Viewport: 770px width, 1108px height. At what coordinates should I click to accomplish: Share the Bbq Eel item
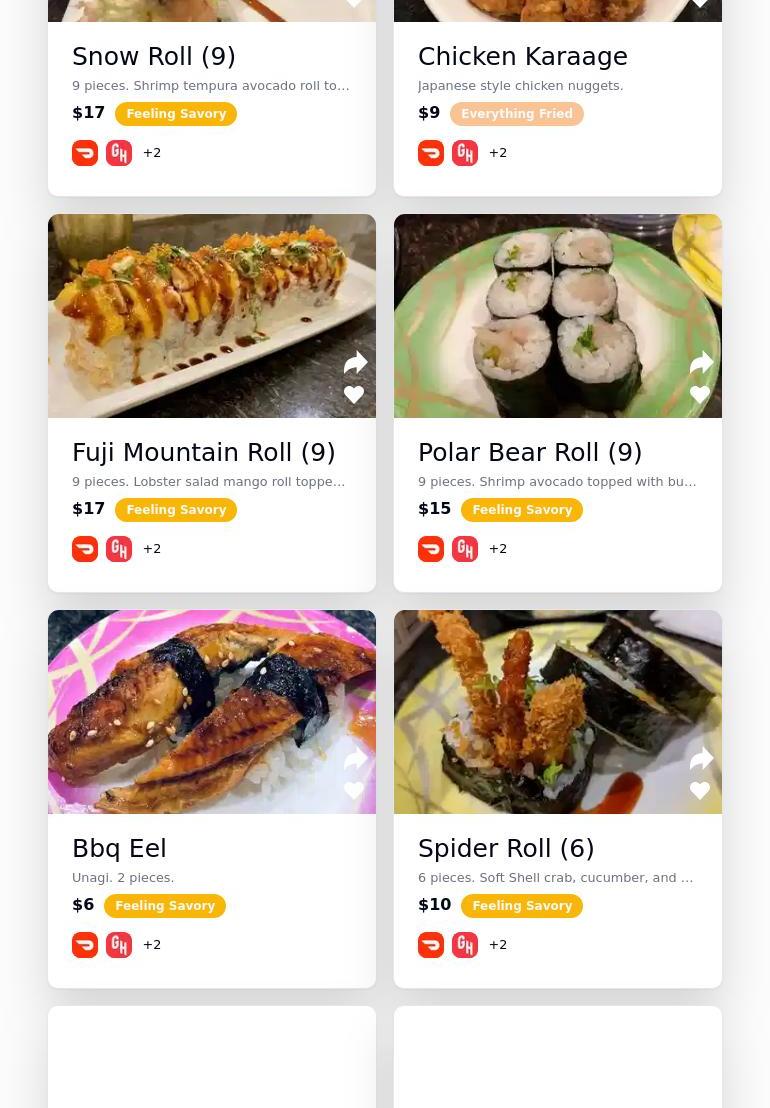[x=355, y=758]
